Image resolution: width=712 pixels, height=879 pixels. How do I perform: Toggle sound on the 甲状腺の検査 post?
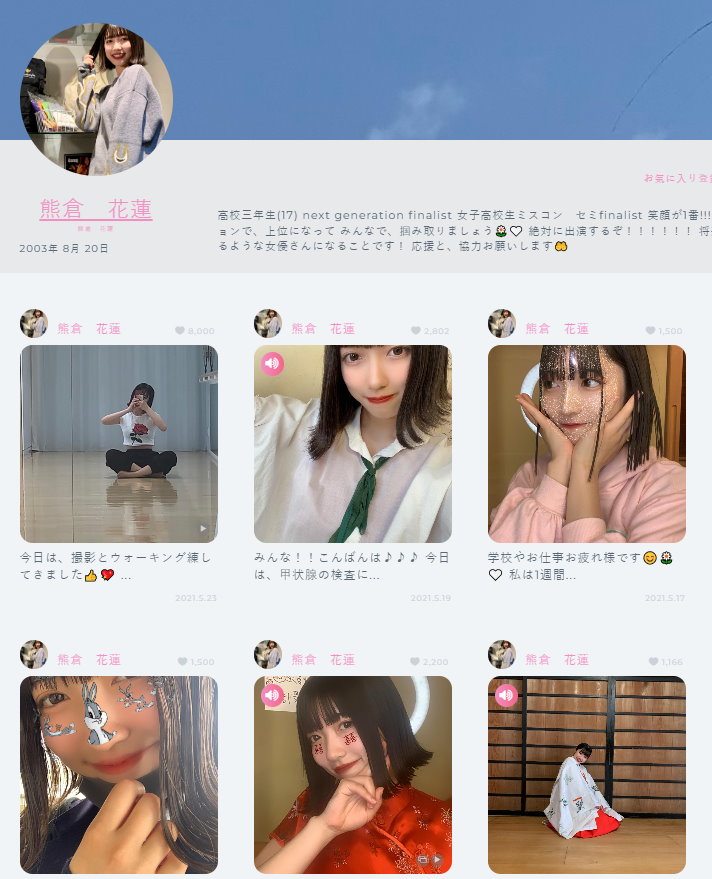point(272,363)
